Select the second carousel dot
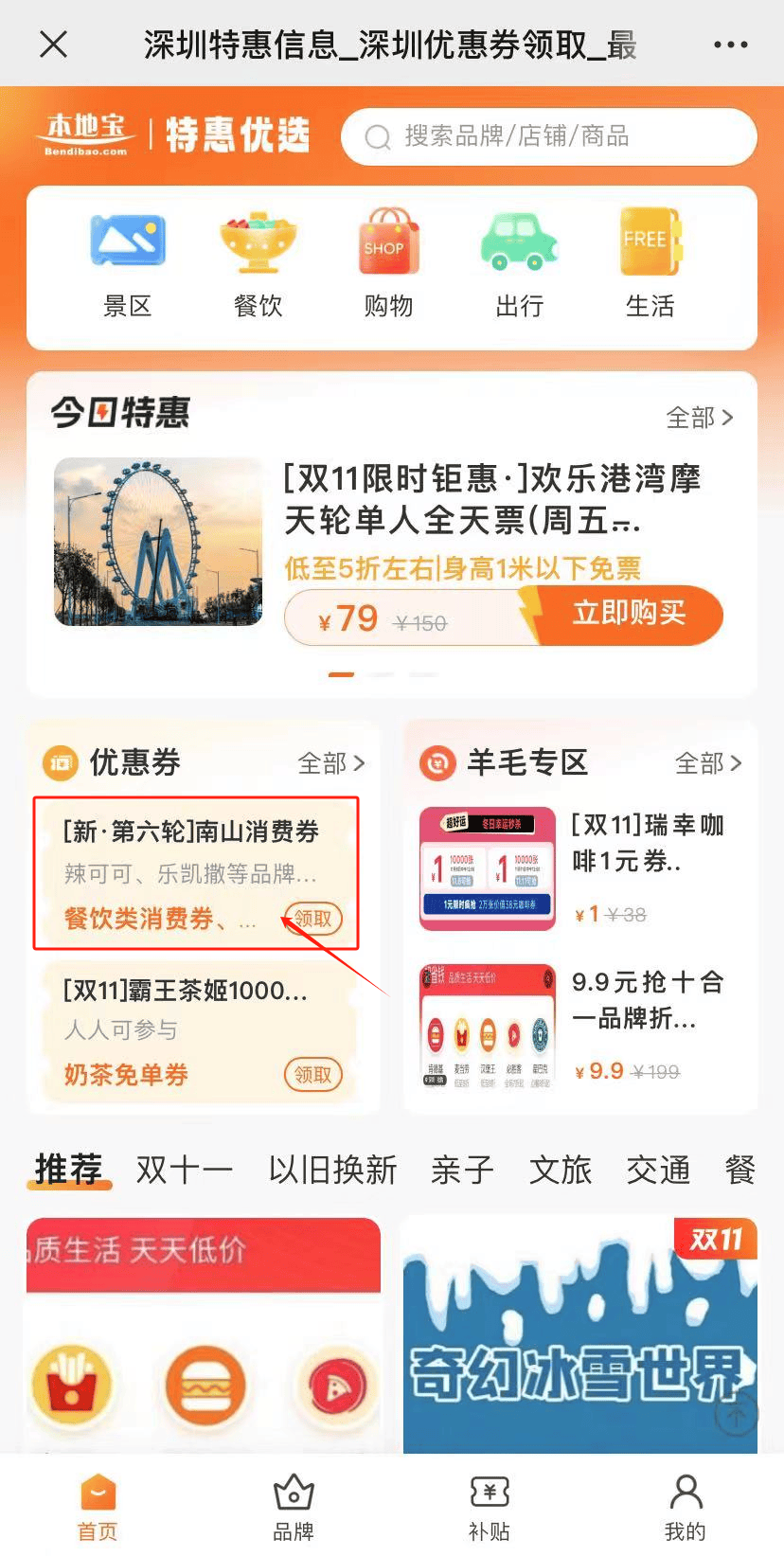 tap(381, 675)
